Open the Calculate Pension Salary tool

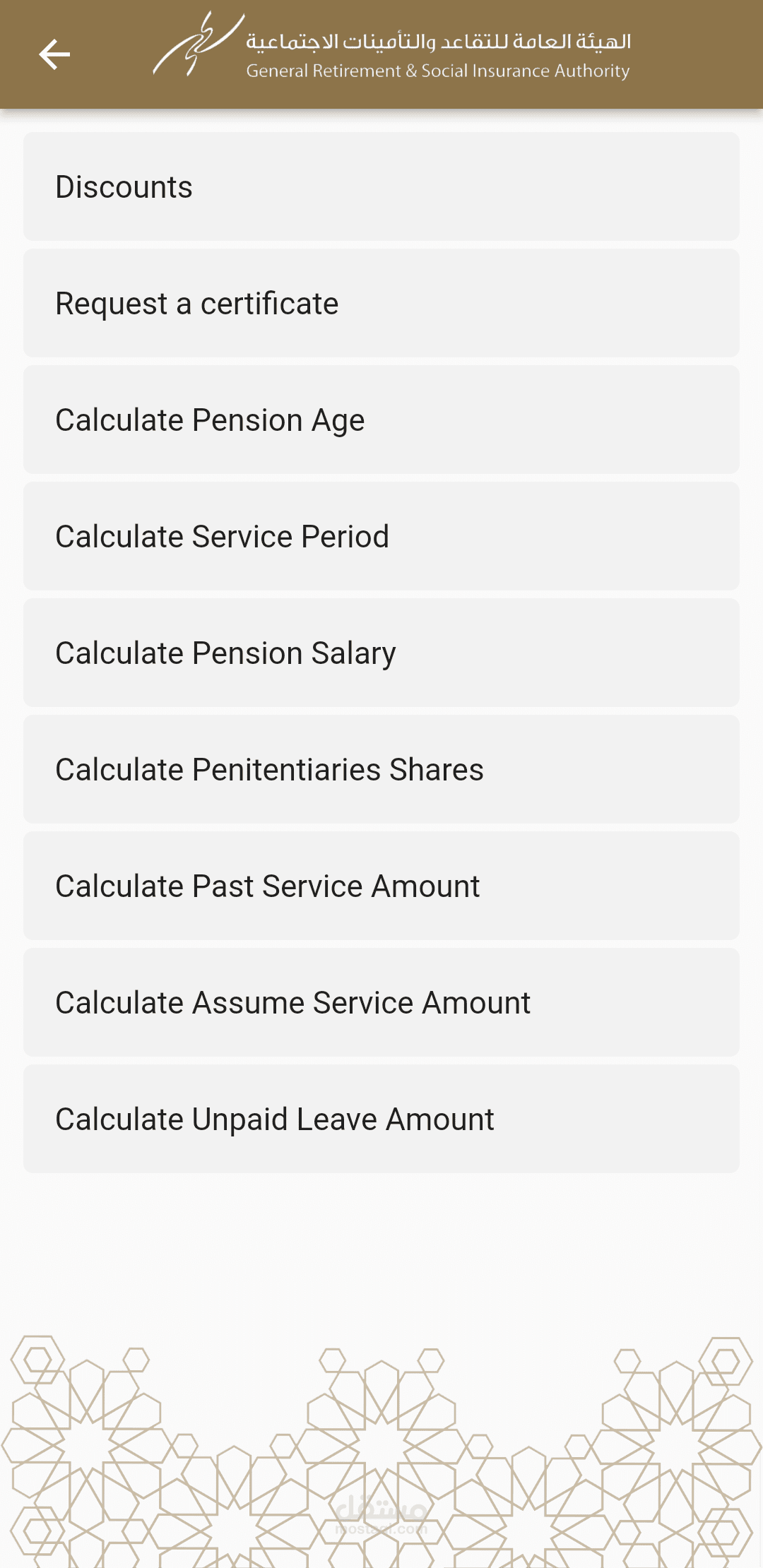(381, 653)
